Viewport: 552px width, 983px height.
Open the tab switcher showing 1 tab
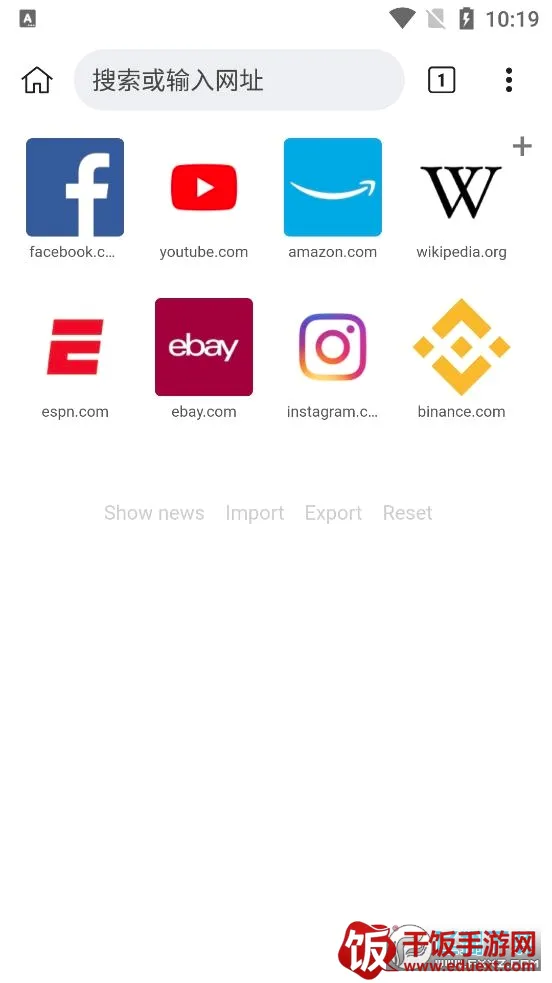[441, 80]
